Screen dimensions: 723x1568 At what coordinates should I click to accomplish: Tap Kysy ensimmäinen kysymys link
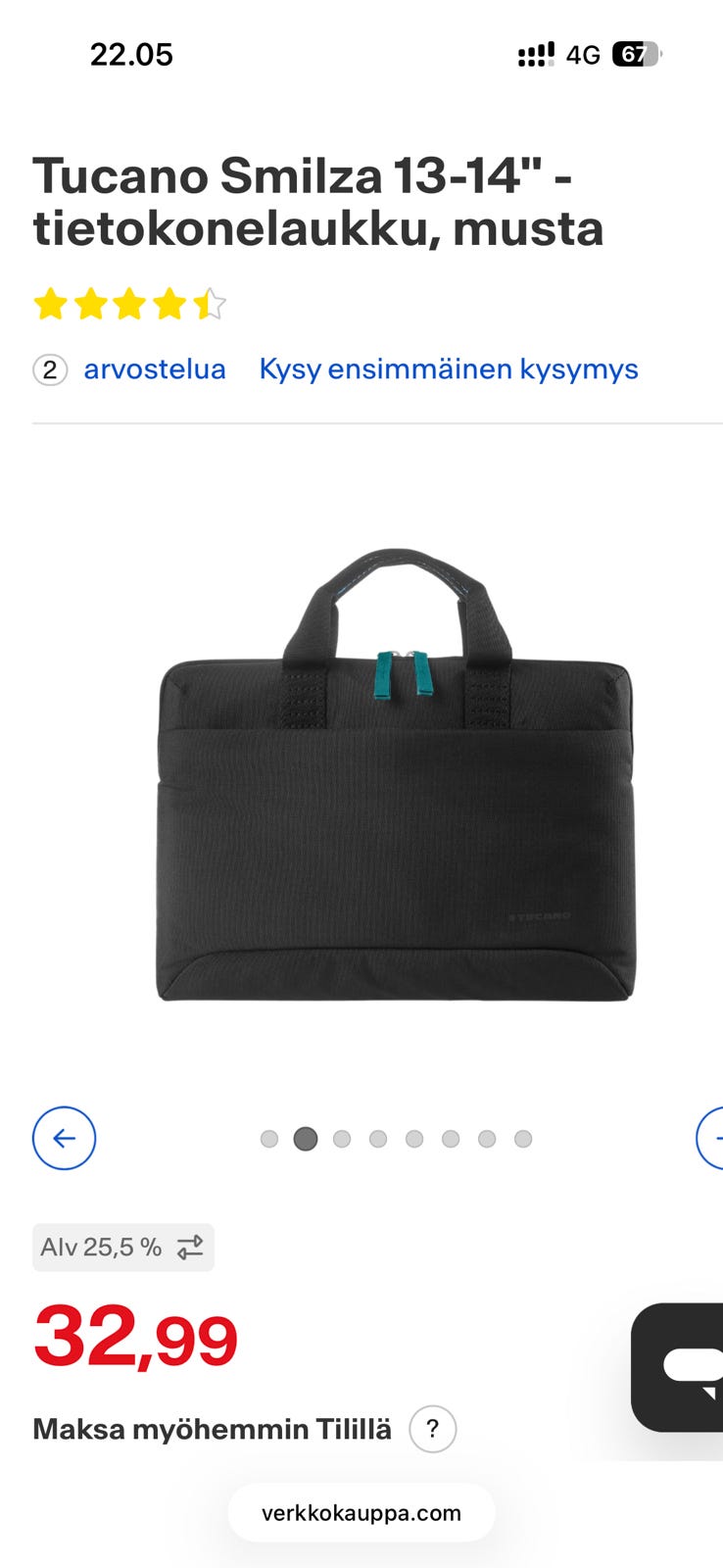coord(448,369)
